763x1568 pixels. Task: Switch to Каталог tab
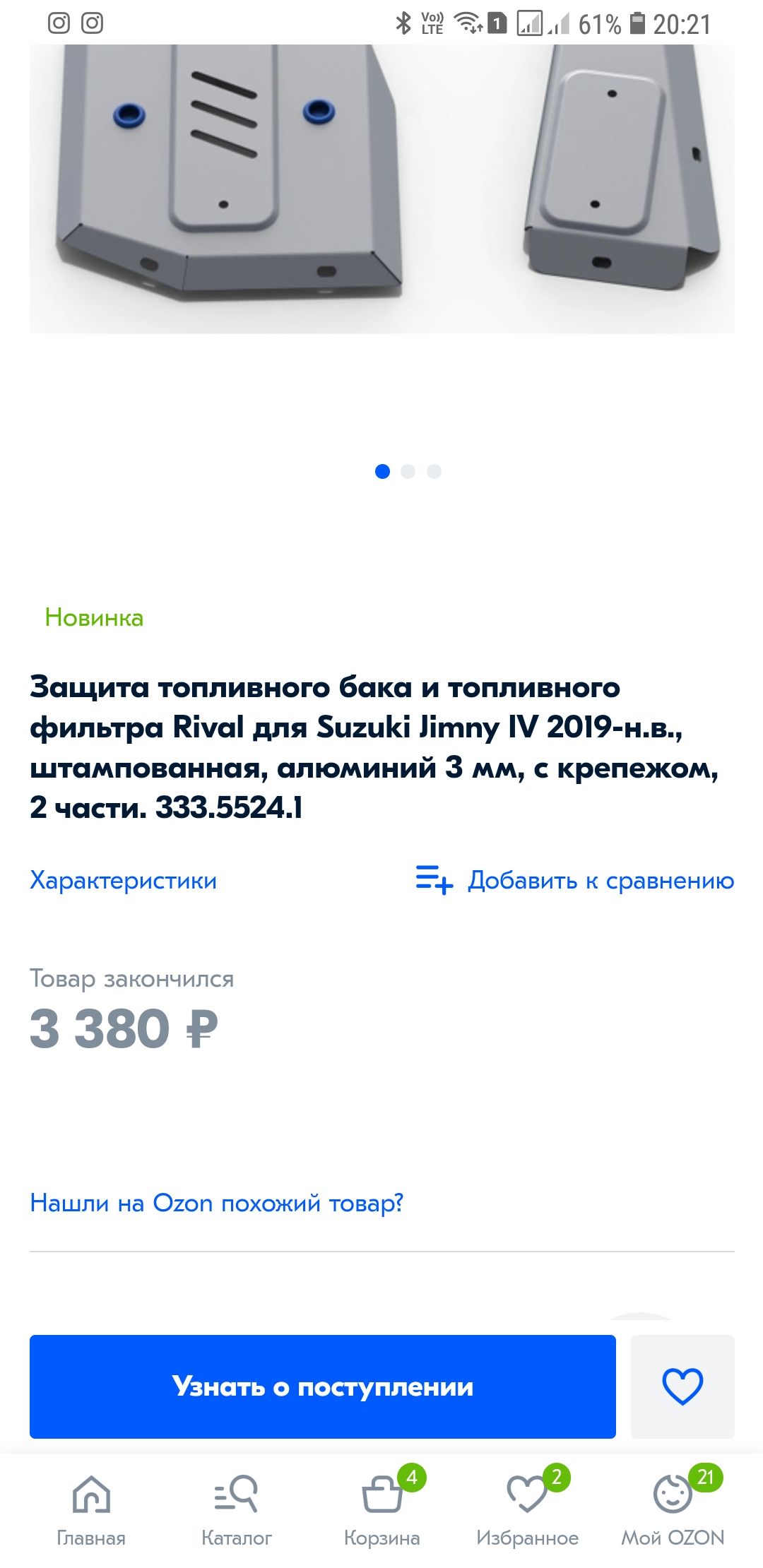236,1509
